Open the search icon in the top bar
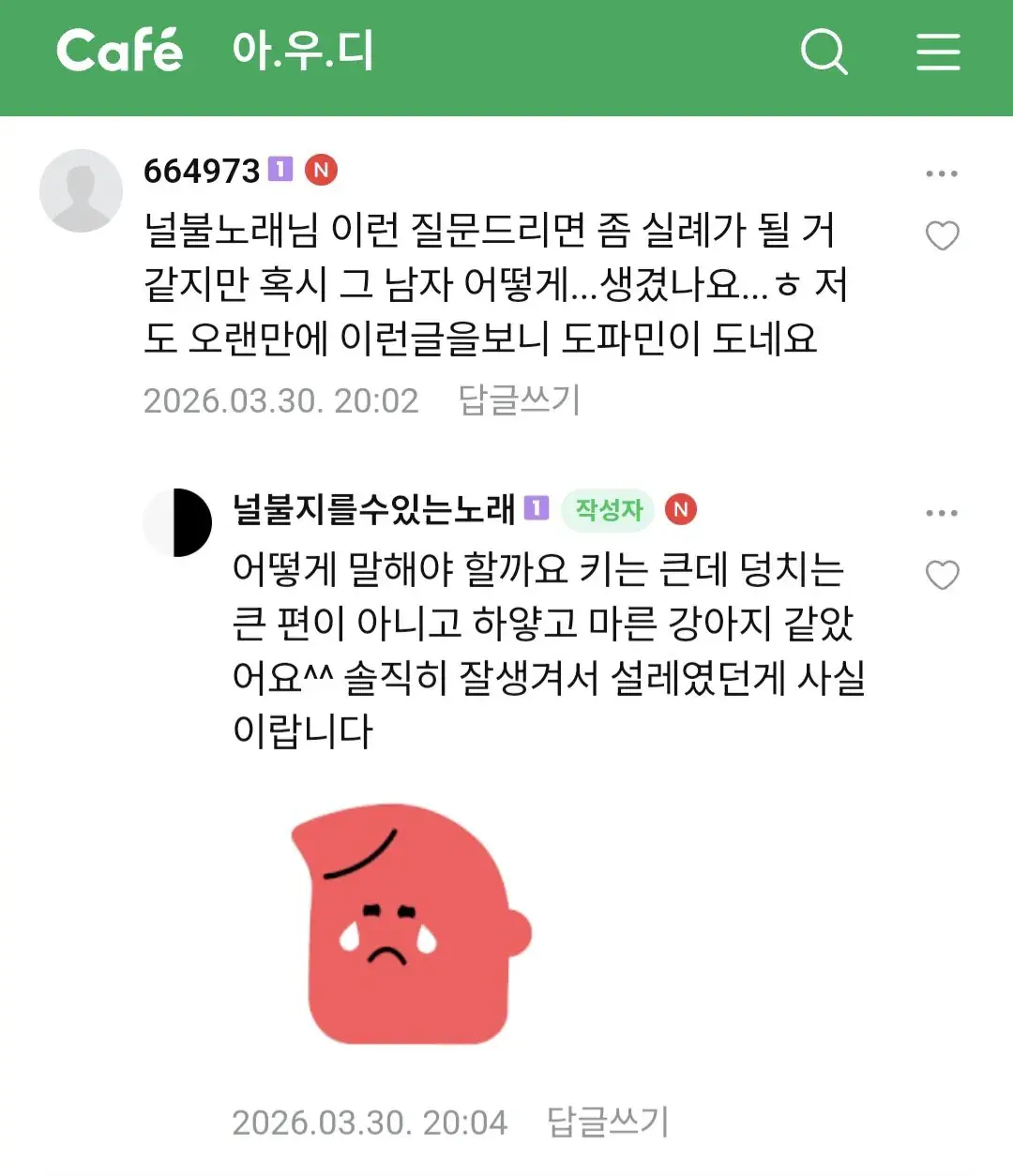 [824, 52]
